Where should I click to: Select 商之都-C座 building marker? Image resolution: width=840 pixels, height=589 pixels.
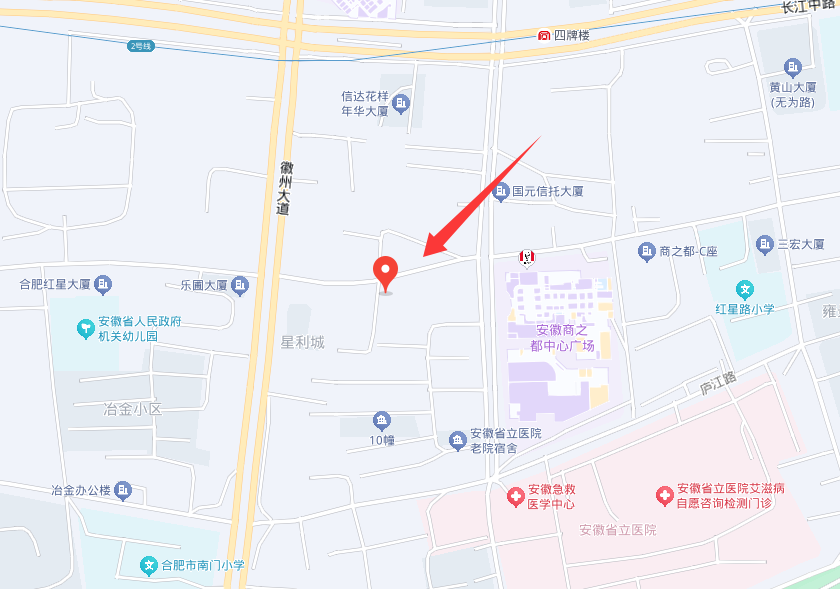click(x=646, y=250)
